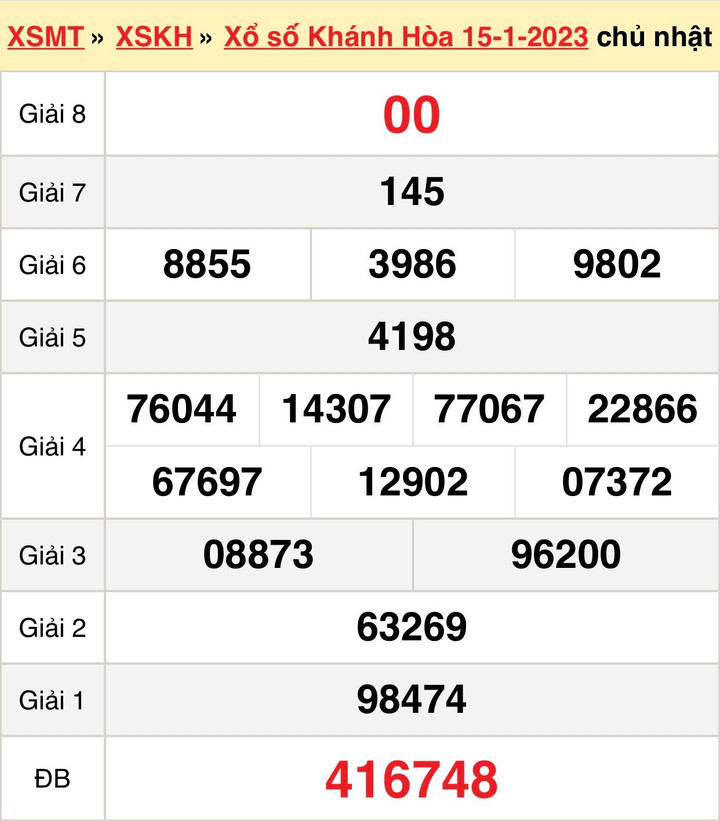Open the XSKH breadcrumb link
This screenshot has height=821, width=720.
point(154,37)
